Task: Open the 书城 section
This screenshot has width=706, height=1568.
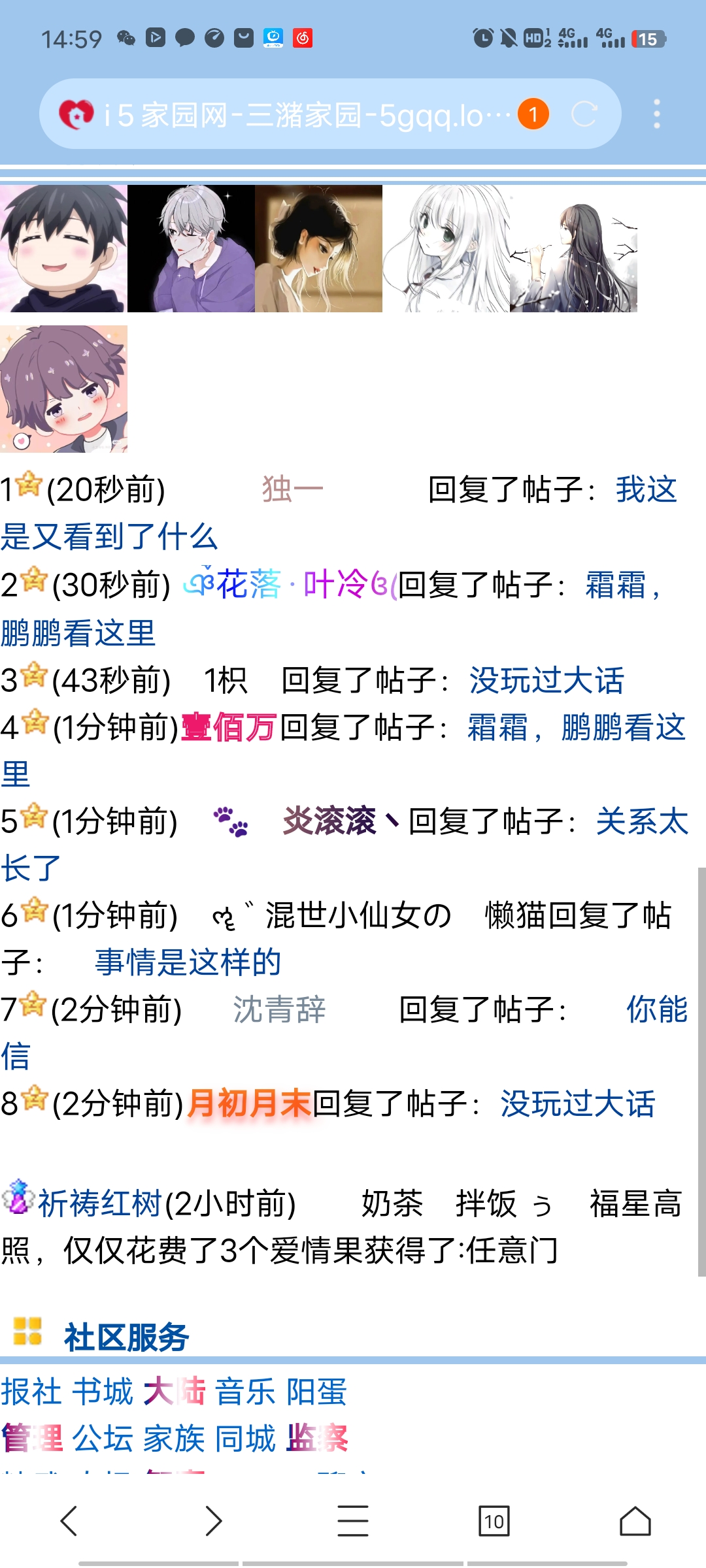Action: pos(105,1392)
